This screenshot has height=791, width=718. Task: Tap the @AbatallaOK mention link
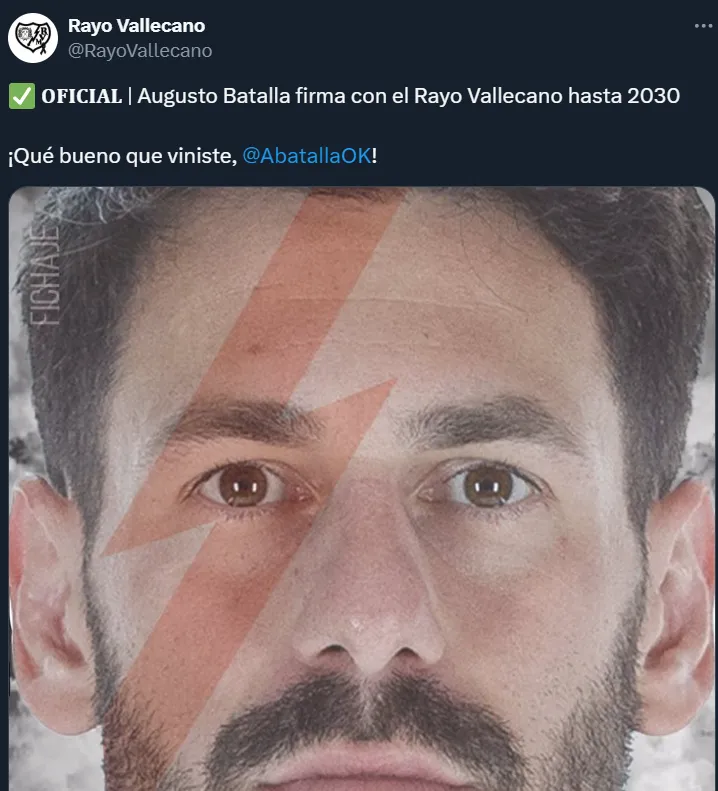(x=306, y=158)
